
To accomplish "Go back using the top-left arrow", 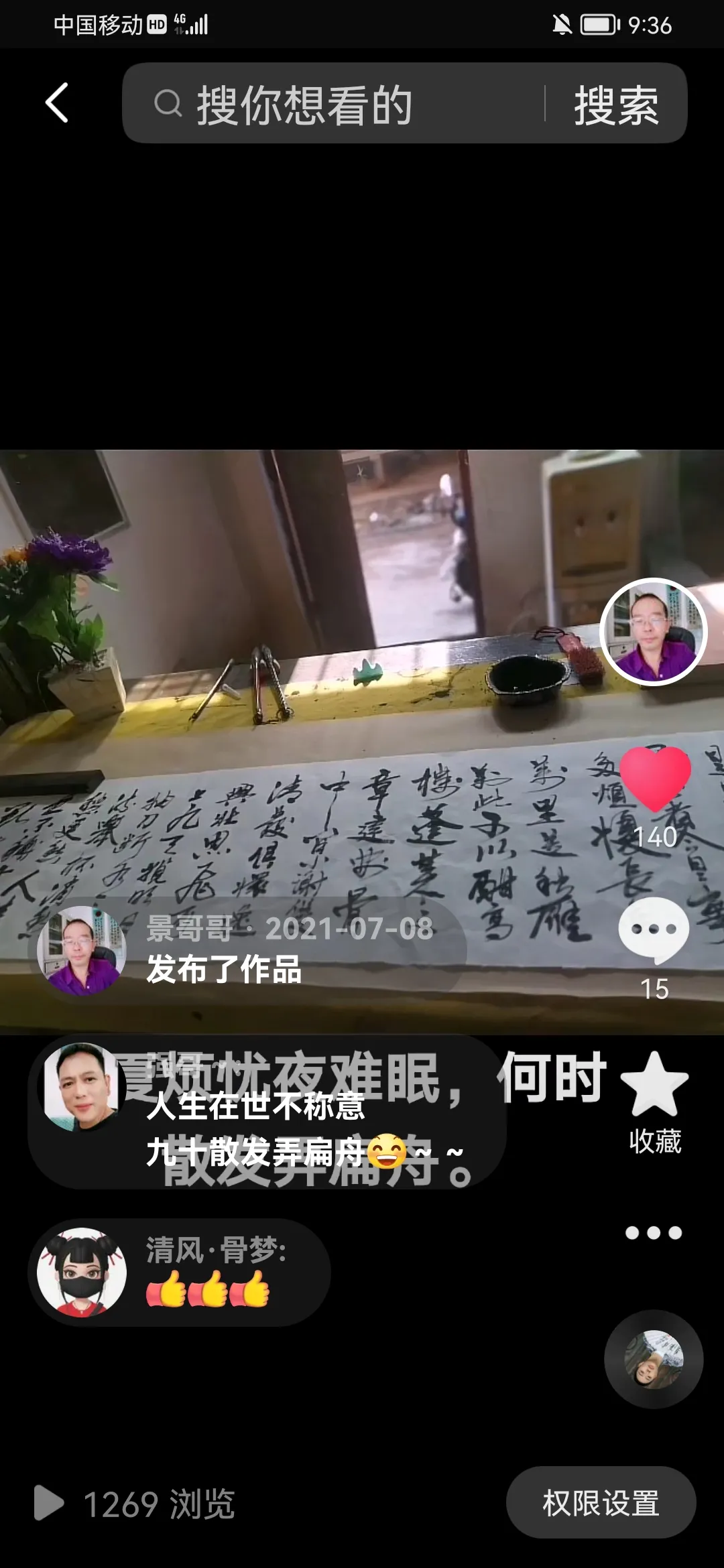I will [x=58, y=103].
